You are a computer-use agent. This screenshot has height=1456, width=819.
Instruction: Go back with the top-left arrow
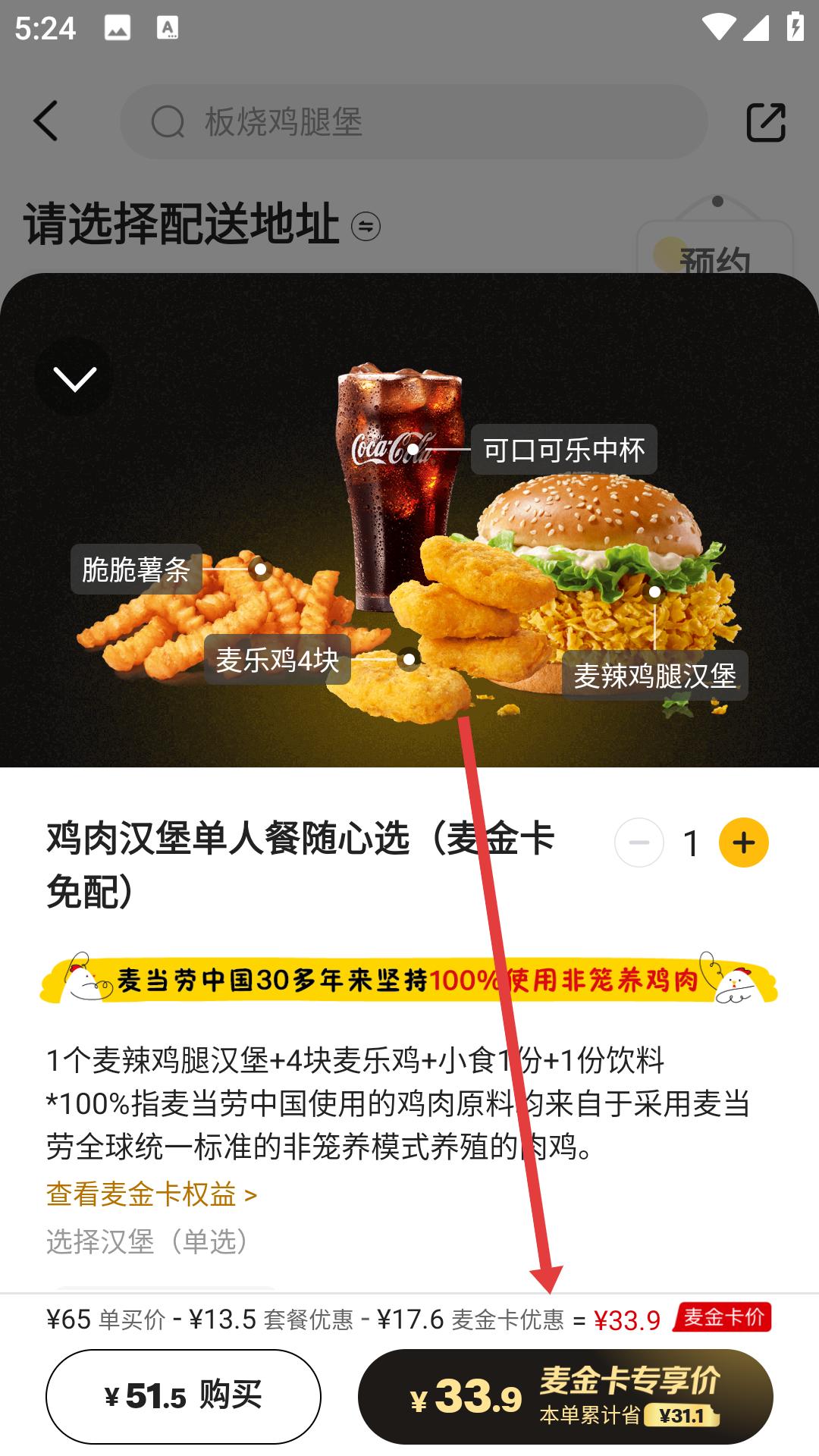[x=45, y=121]
